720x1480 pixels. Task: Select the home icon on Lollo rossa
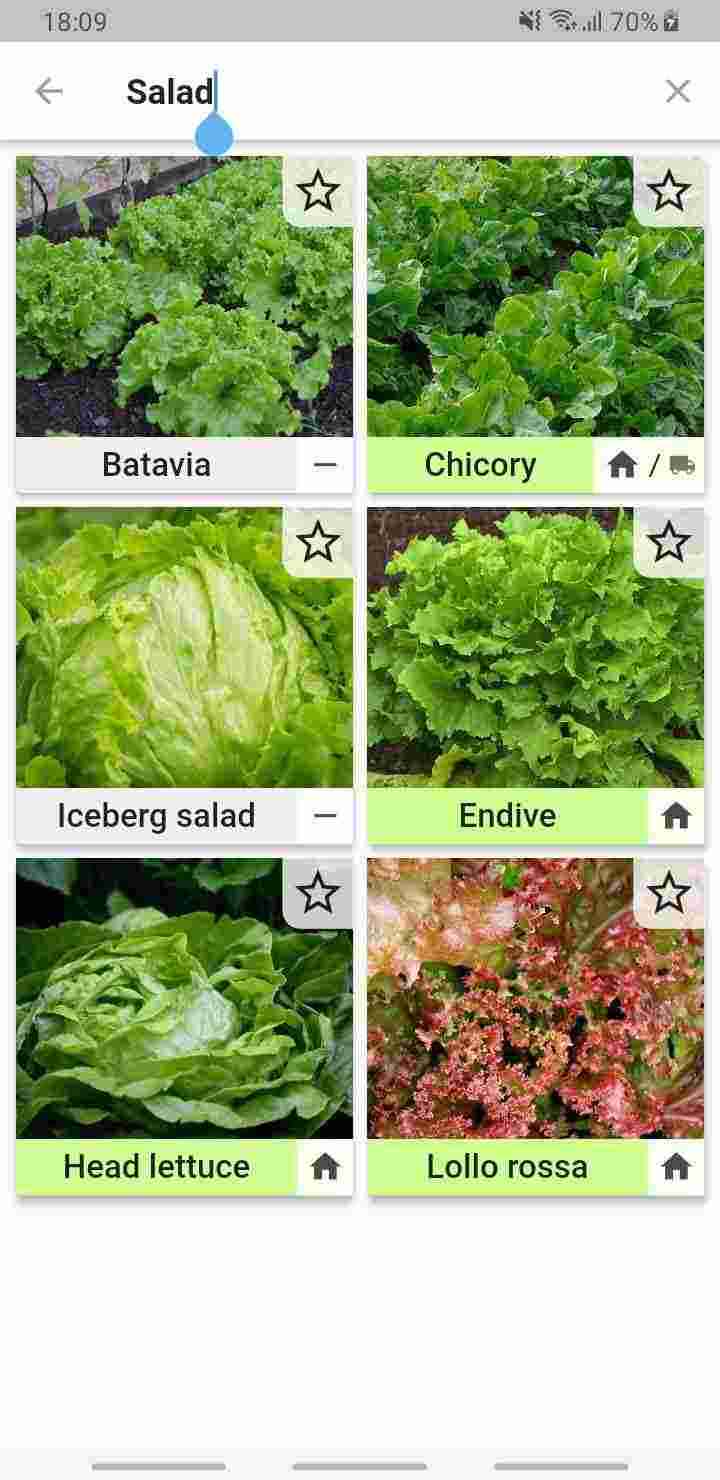click(675, 1166)
